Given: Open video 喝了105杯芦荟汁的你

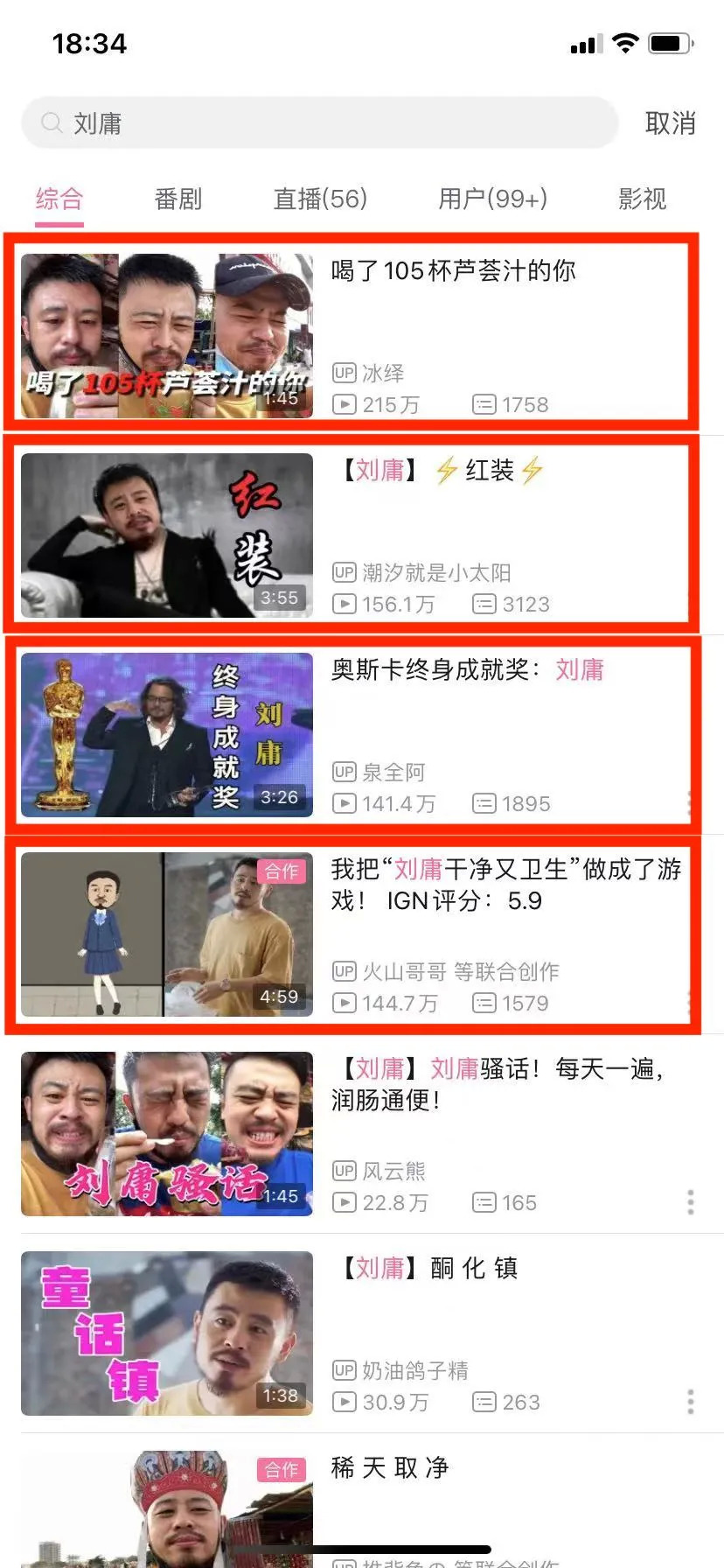Looking at the screenshot, I should [x=350, y=335].
